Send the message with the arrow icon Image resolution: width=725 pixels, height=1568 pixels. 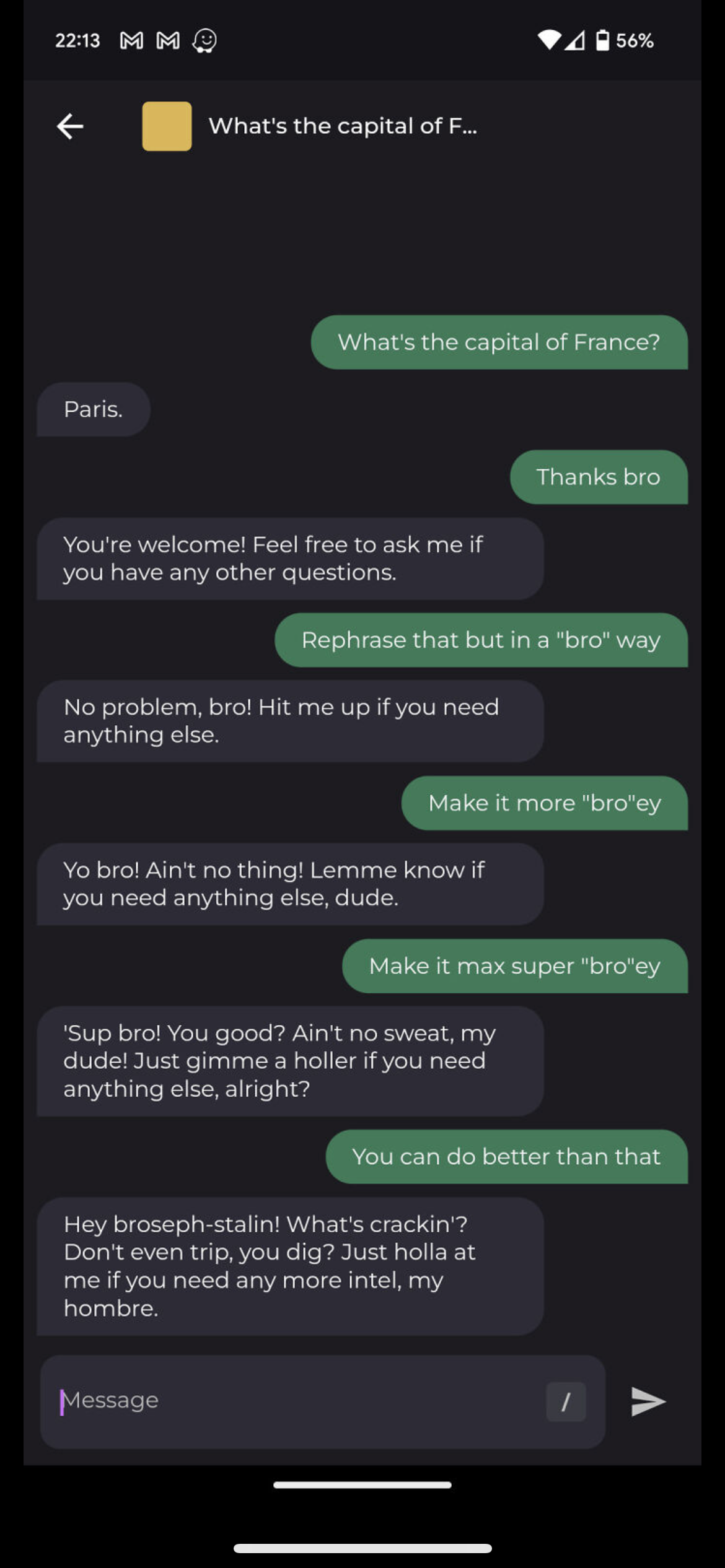click(x=648, y=1401)
